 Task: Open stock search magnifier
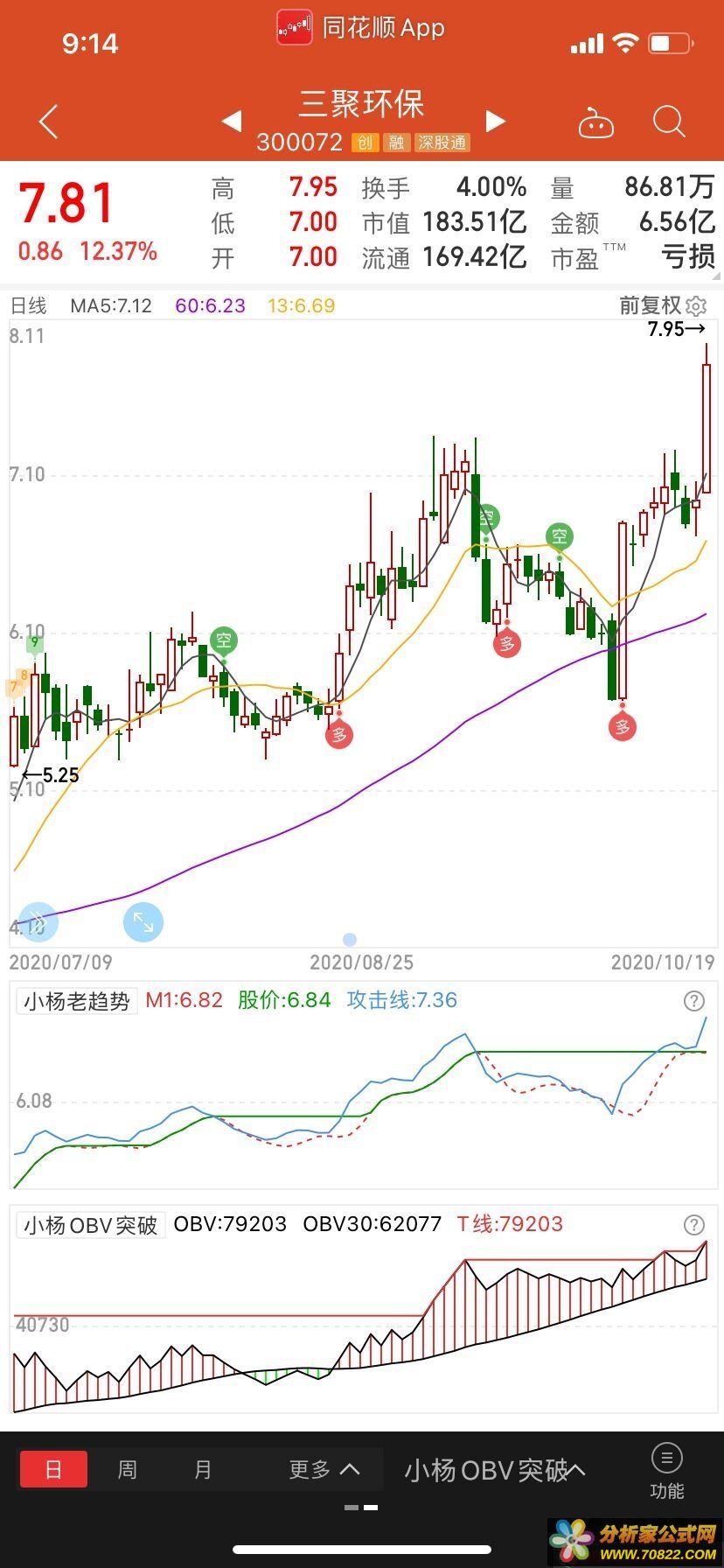669,122
